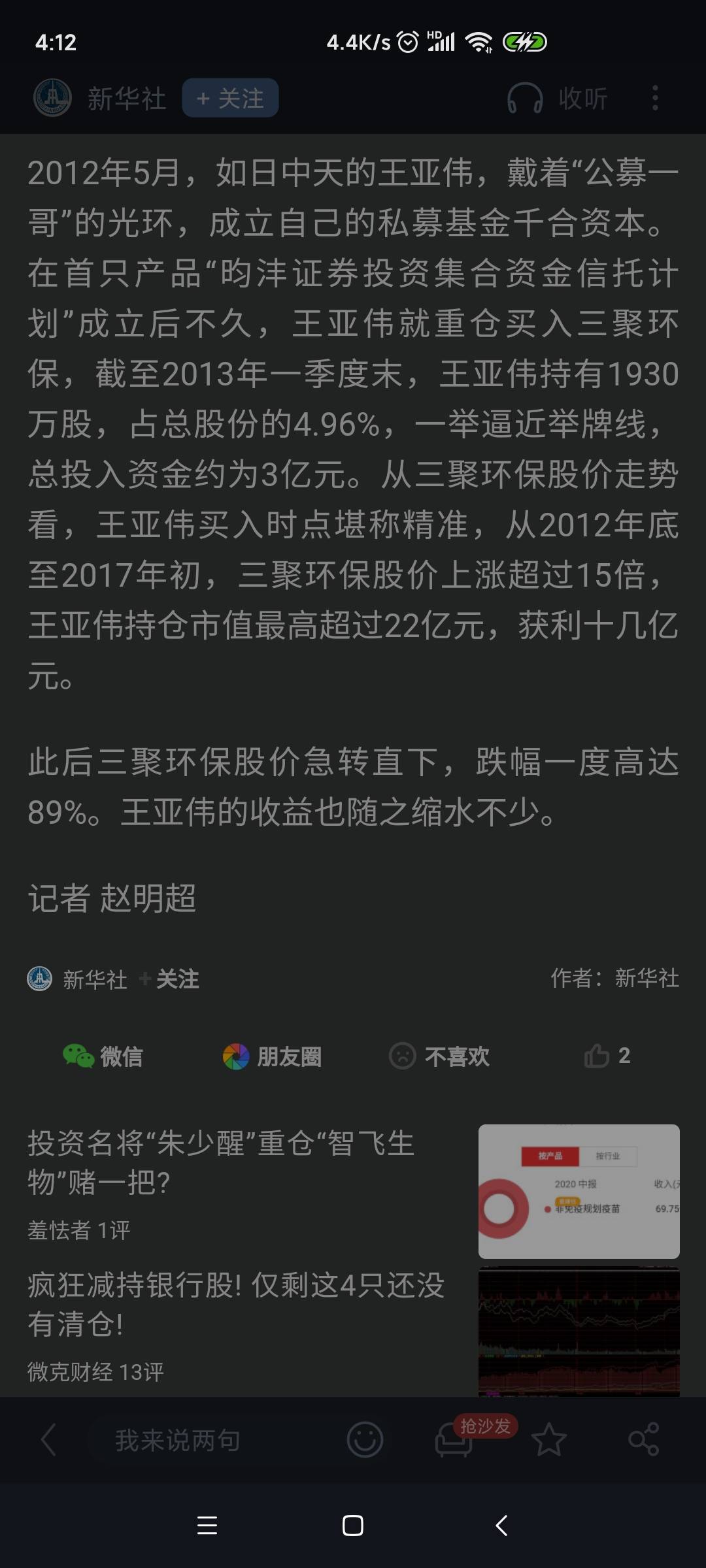
Task: Listen to this article with 收听
Action: click(558, 98)
